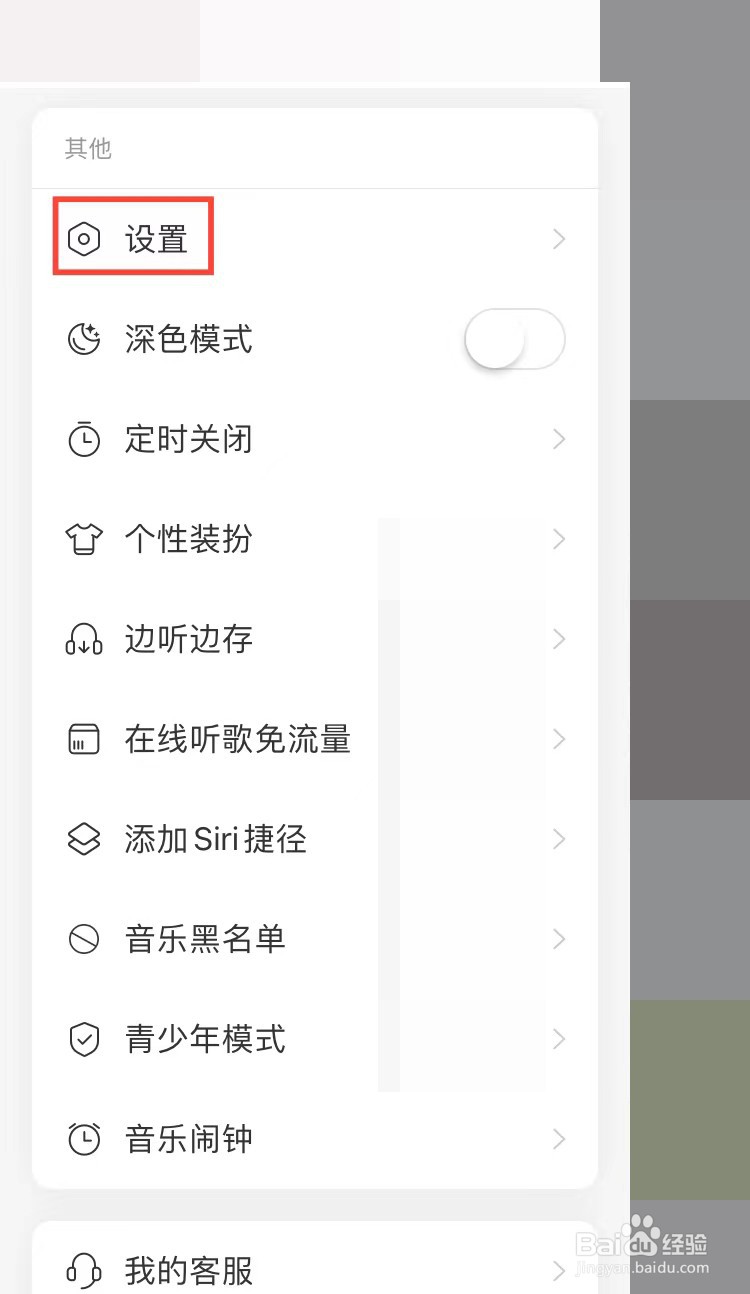Click the shirt icon for 个性装扮
Image resolution: width=750 pixels, height=1294 pixels.
(84, 539)
